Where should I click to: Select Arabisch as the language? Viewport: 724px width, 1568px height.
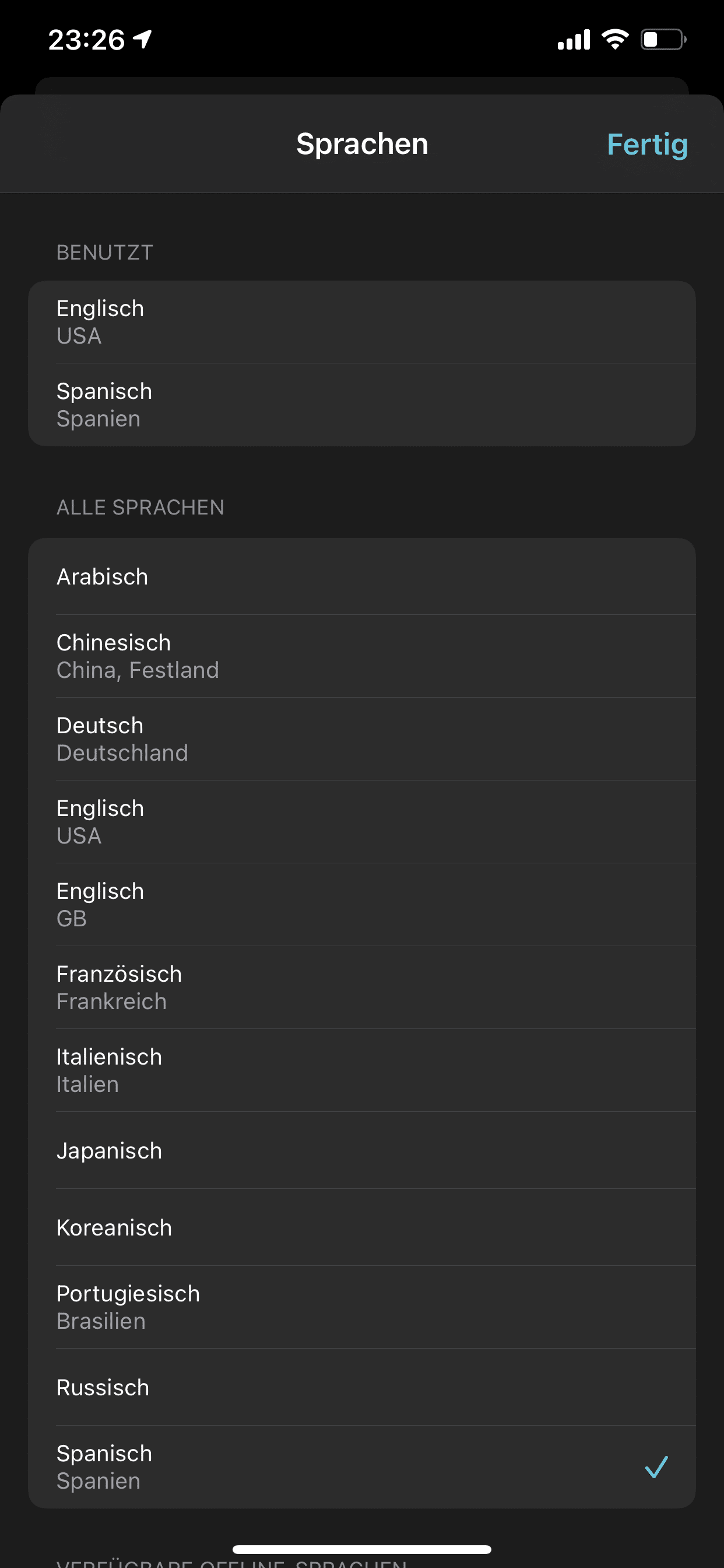(x=362, y=576)
